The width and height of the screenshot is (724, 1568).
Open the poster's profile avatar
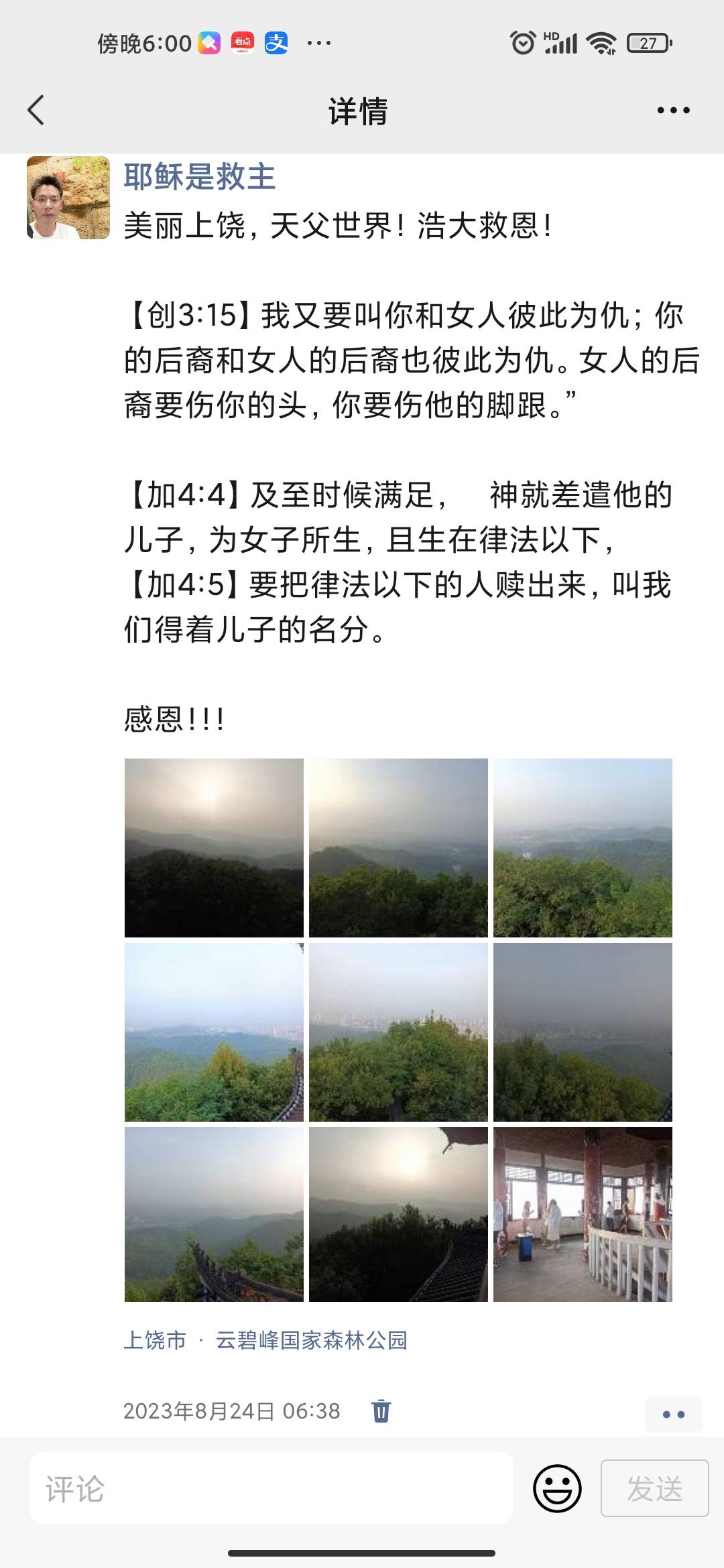click(x=69, y=198)
